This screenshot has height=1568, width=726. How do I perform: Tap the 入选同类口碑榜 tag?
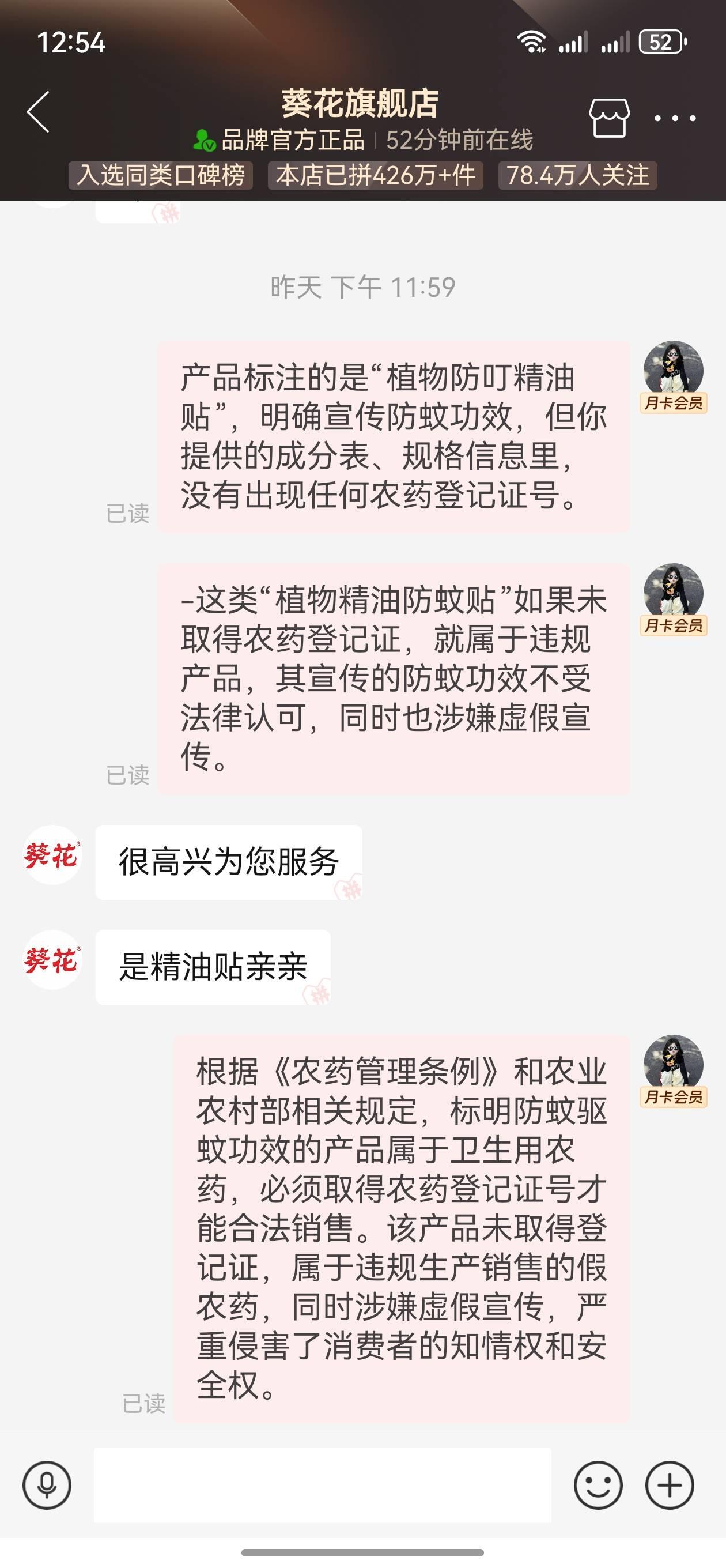coord(161,175)
